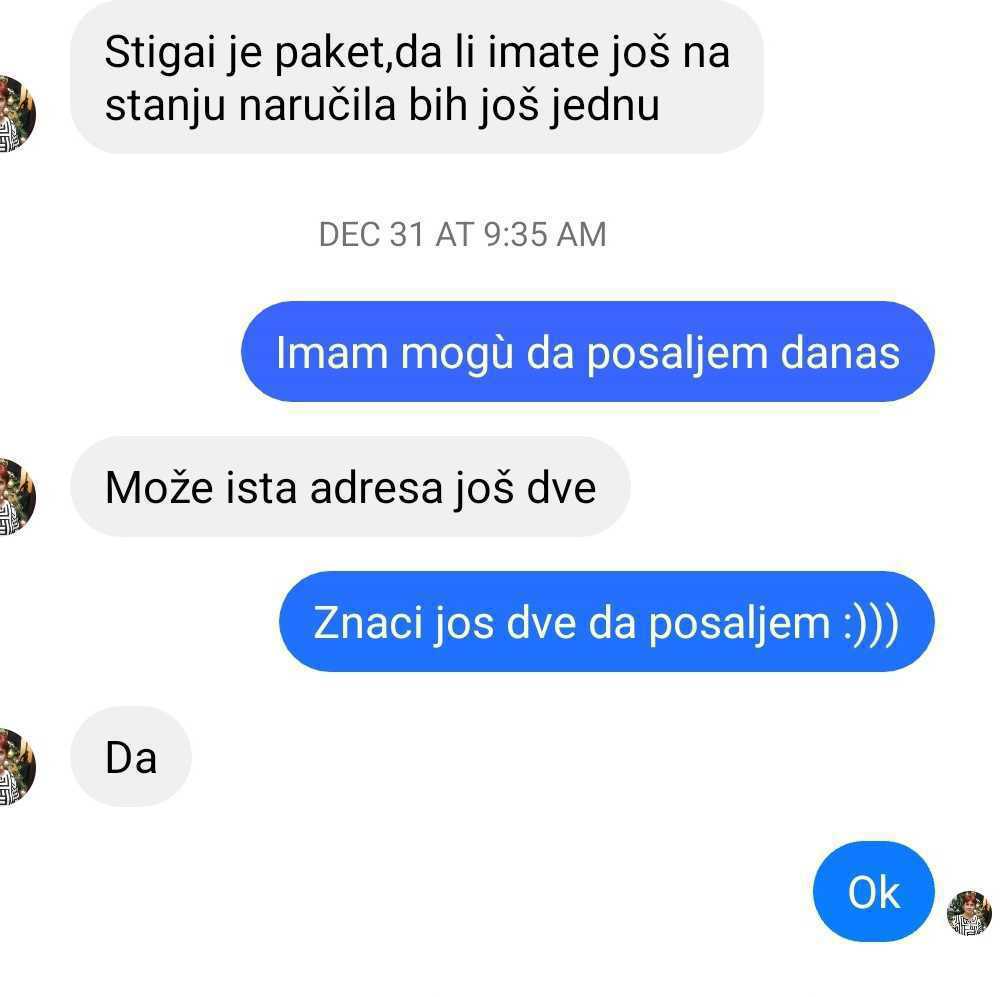1002x997 pixels.
Task: Open sender's avatar beside the 'Stigai je paket' message
Action: (x=16, y=114)
